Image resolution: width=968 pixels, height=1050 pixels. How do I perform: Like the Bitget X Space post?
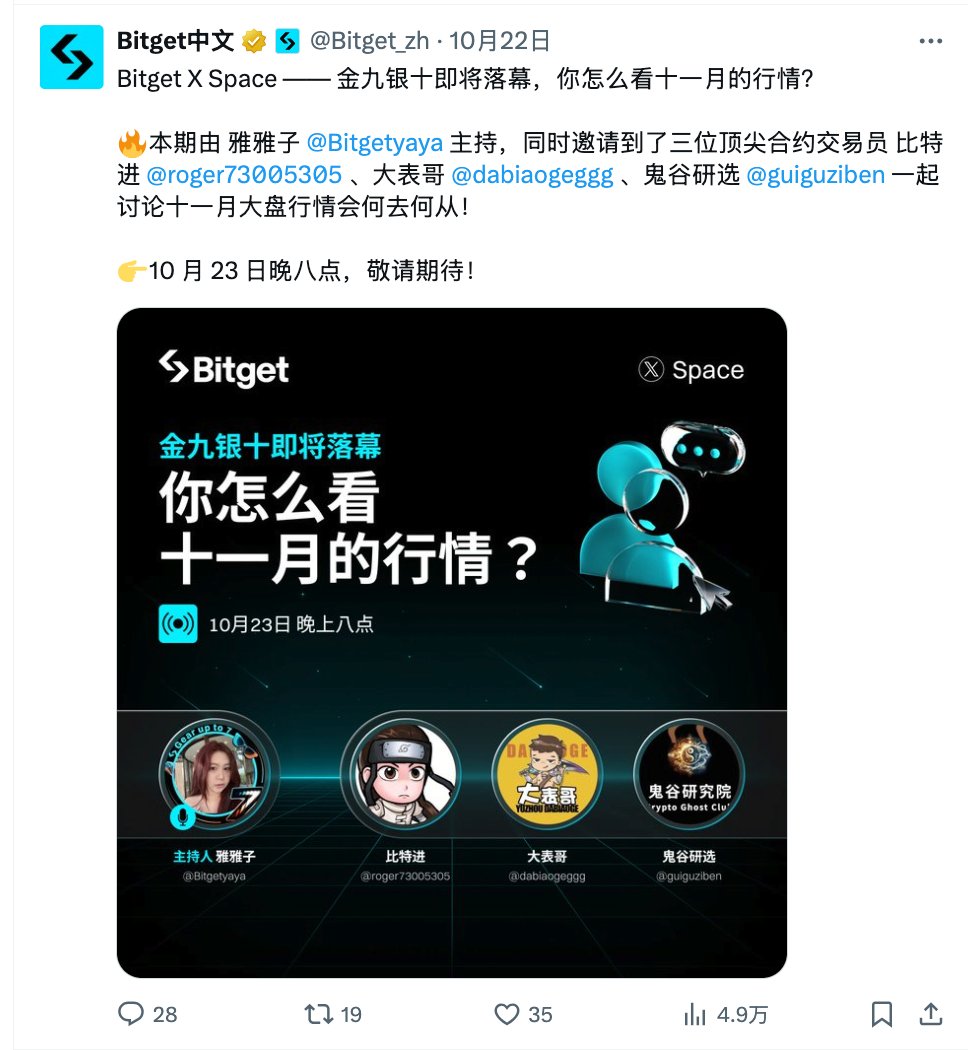(x=508, y=1014)
